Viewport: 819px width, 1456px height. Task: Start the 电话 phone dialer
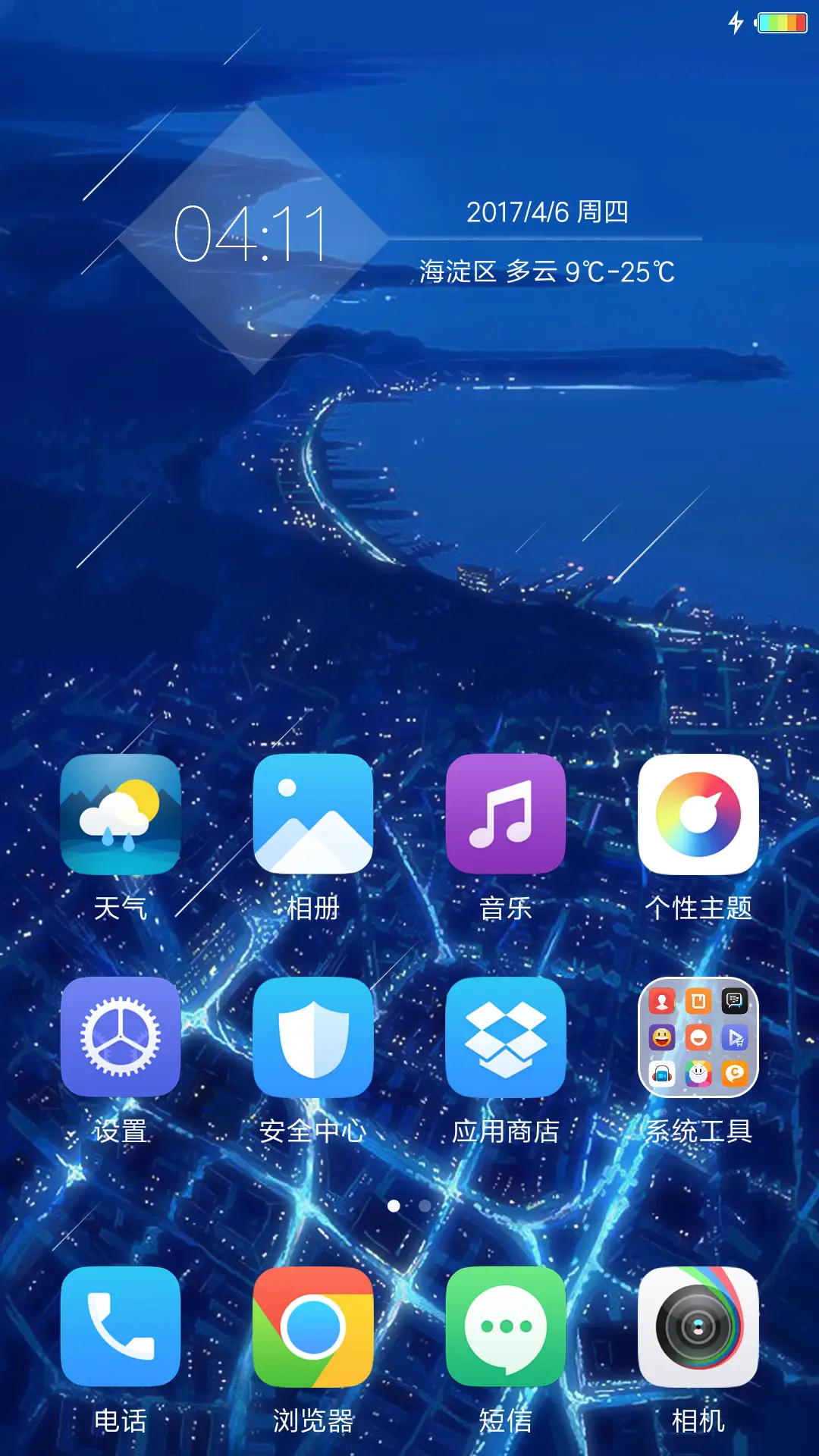[x=121, y=1327]
